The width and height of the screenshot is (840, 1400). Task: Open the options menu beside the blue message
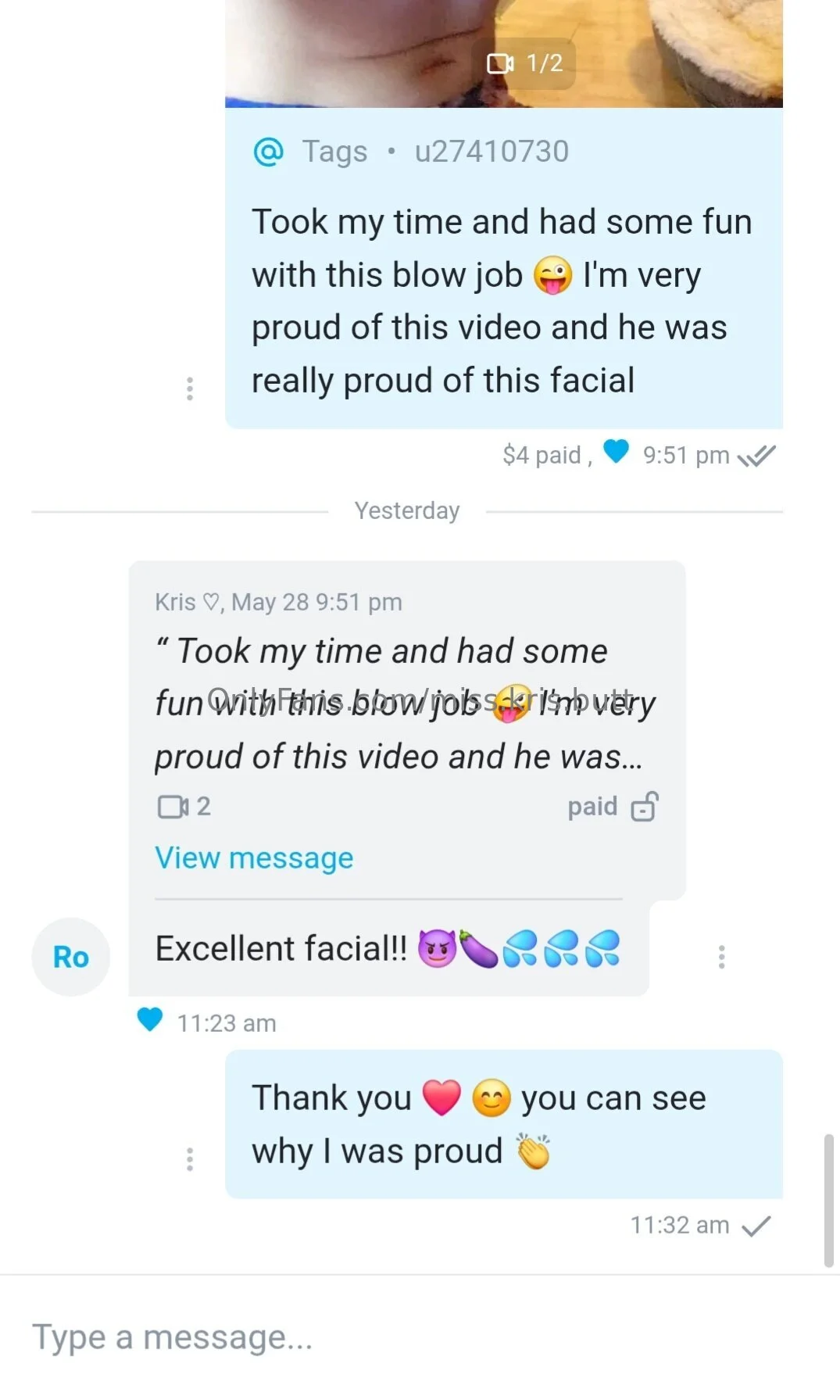(190, 388)
